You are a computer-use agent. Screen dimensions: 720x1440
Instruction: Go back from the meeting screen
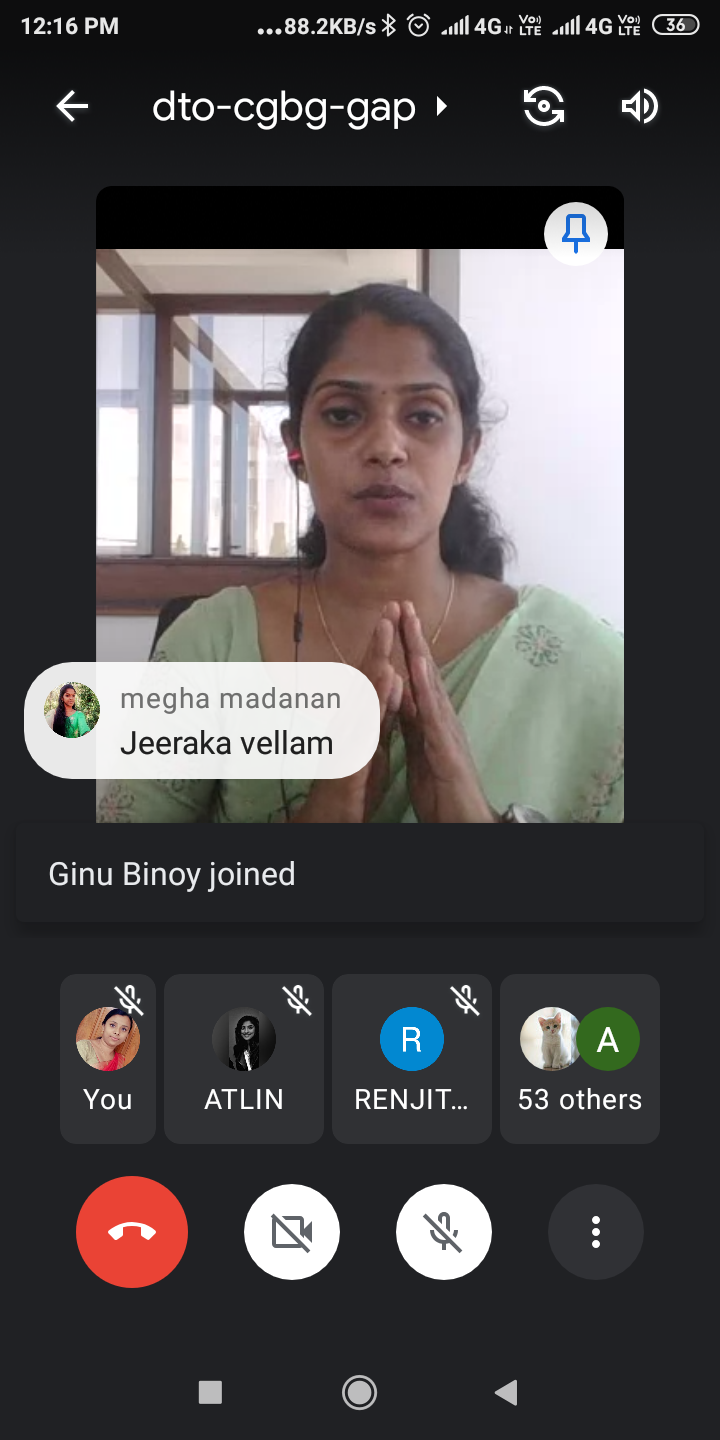[72, 106]
